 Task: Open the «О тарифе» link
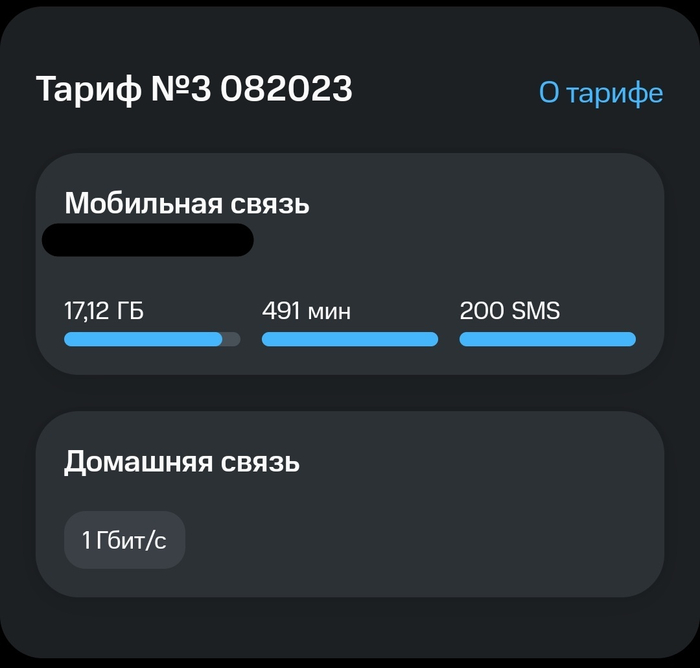coord(600,92)
